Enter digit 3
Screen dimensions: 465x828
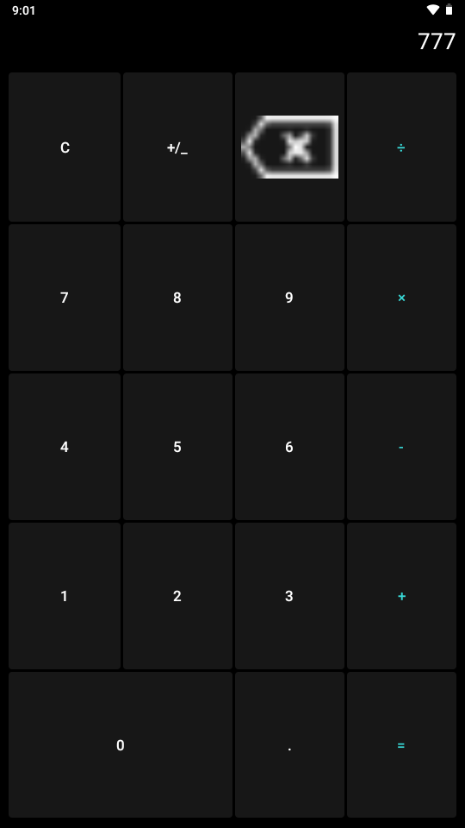click(289, 596)
